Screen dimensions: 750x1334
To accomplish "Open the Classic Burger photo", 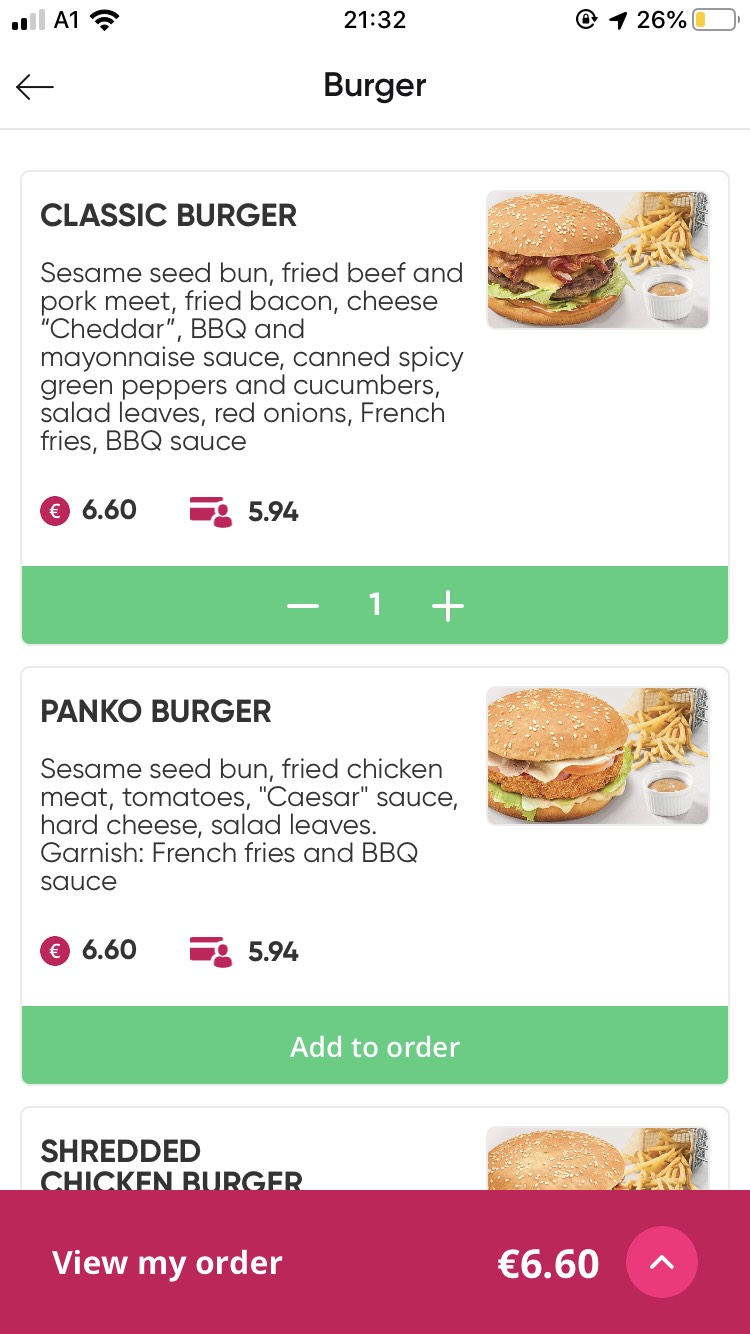I will 597,260.
